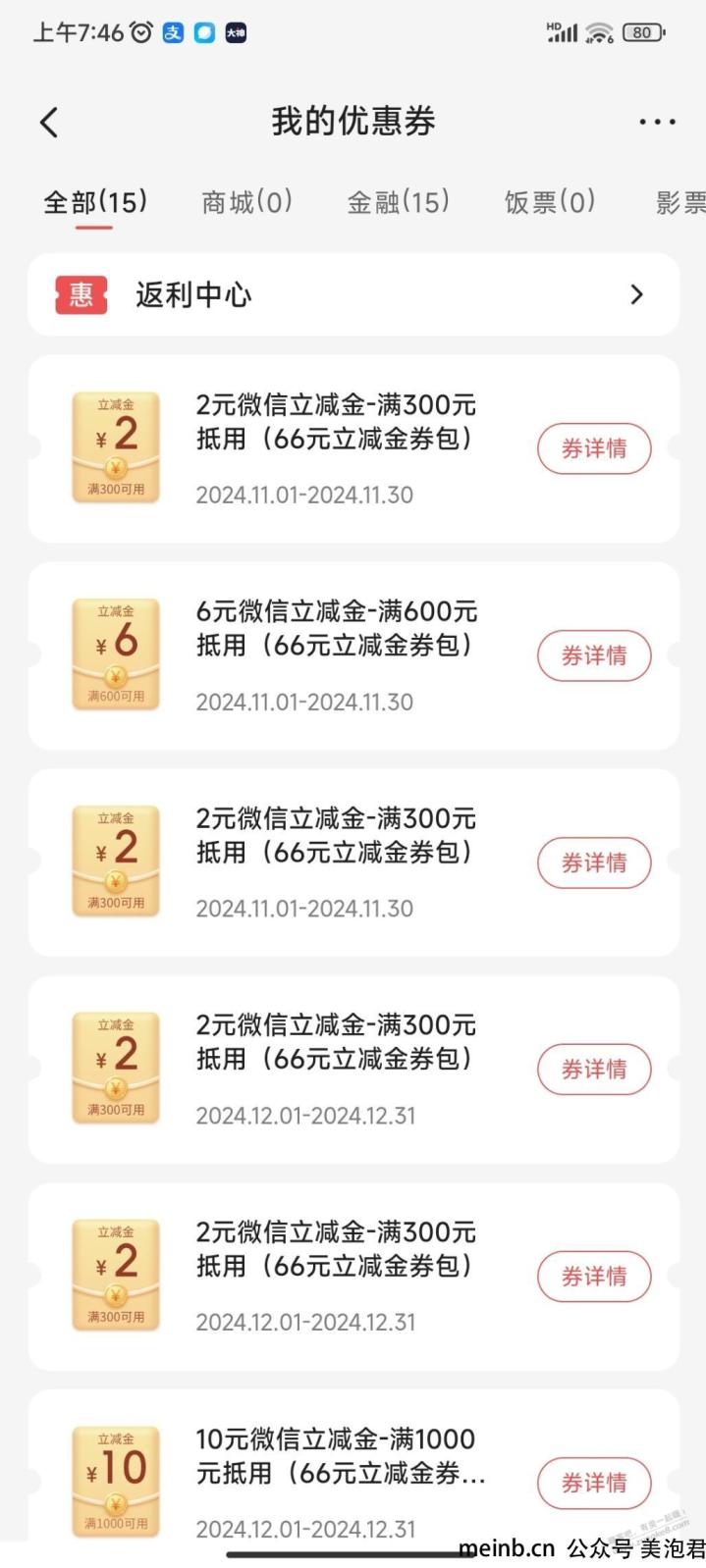Image resolution: width=706 pixels, height=1568 pixels.
Task: Switch to the 饭票(0) tab
Action: click(550, 202)
